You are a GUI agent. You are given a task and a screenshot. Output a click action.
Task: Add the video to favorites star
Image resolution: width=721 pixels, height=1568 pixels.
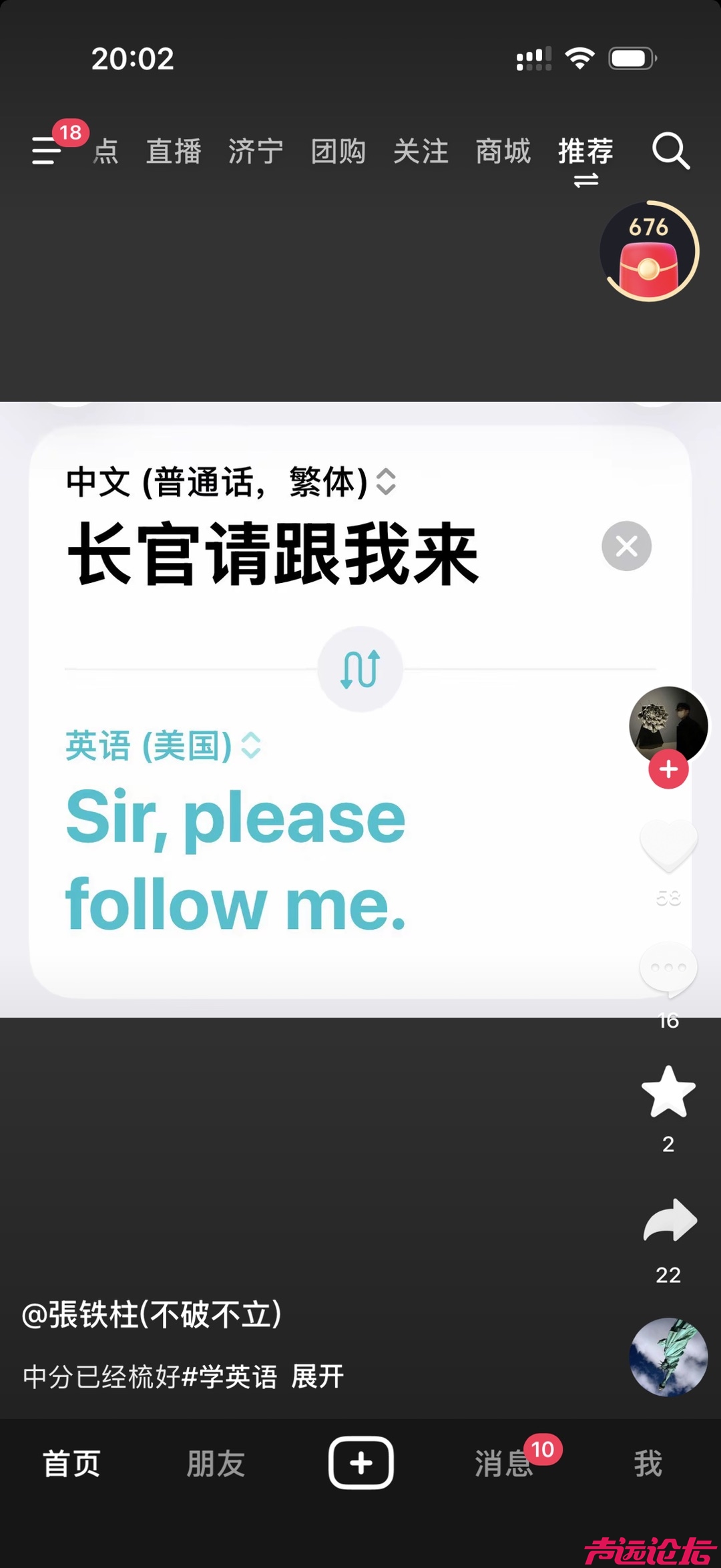click(668, 1093)
